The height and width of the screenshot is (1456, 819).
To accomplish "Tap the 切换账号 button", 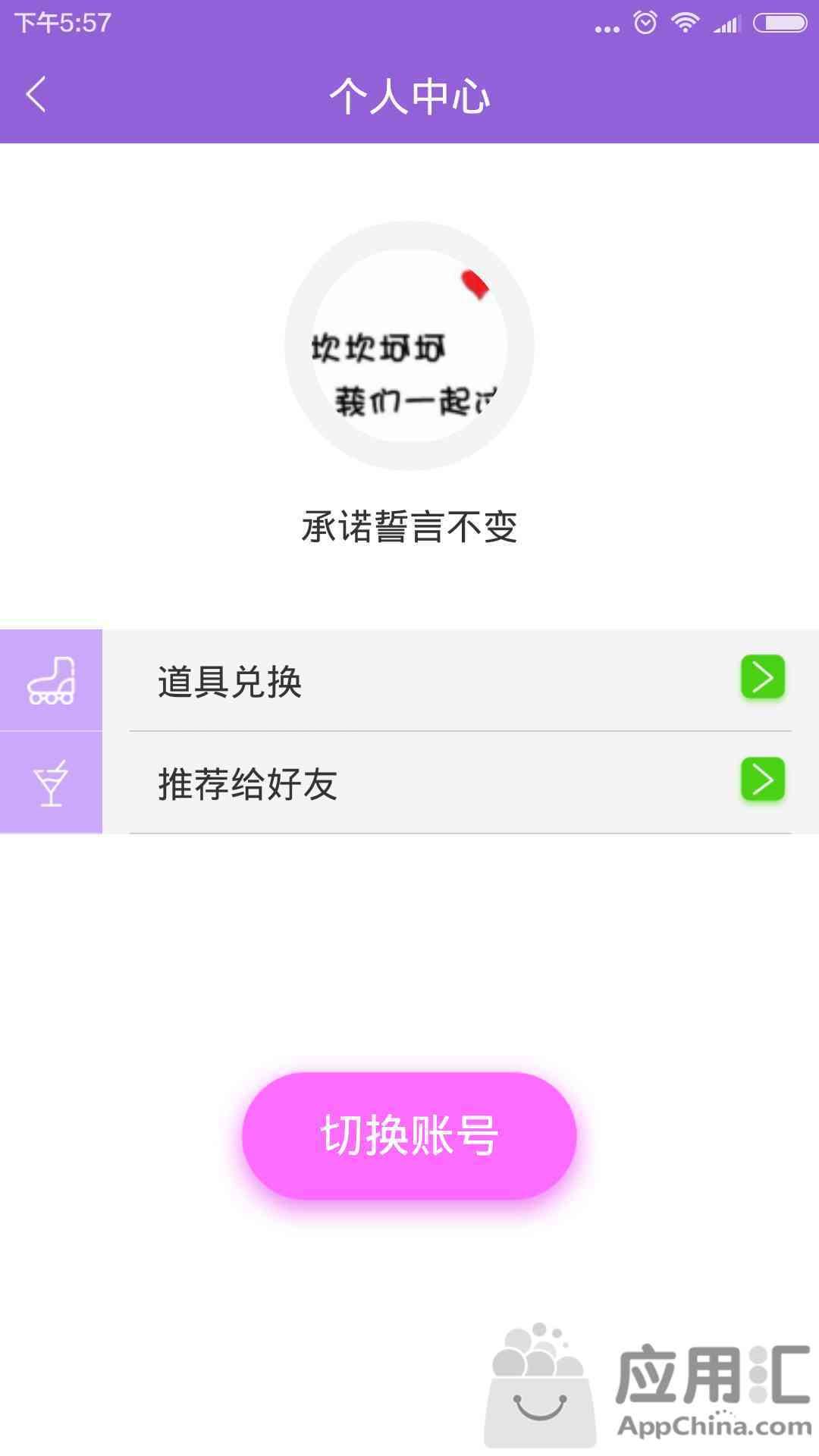I will click(x=409, y=1135).
